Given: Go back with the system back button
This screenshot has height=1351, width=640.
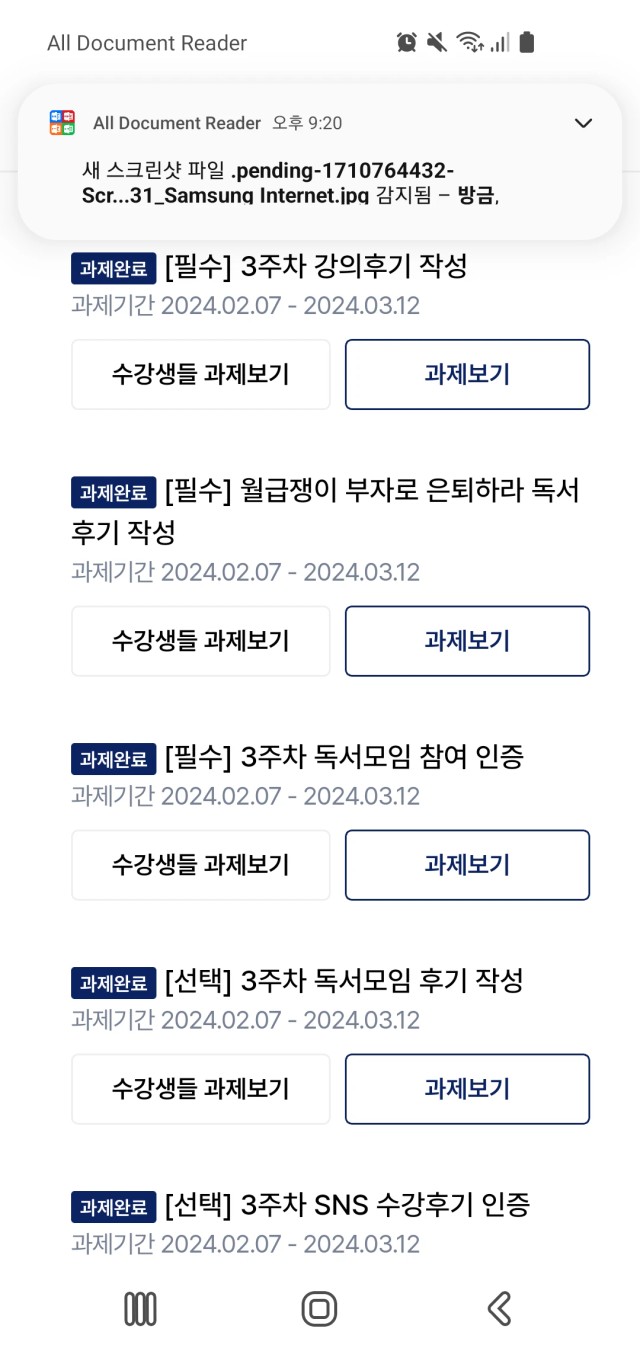Looking at the screenshot, I should (499, 1308).
